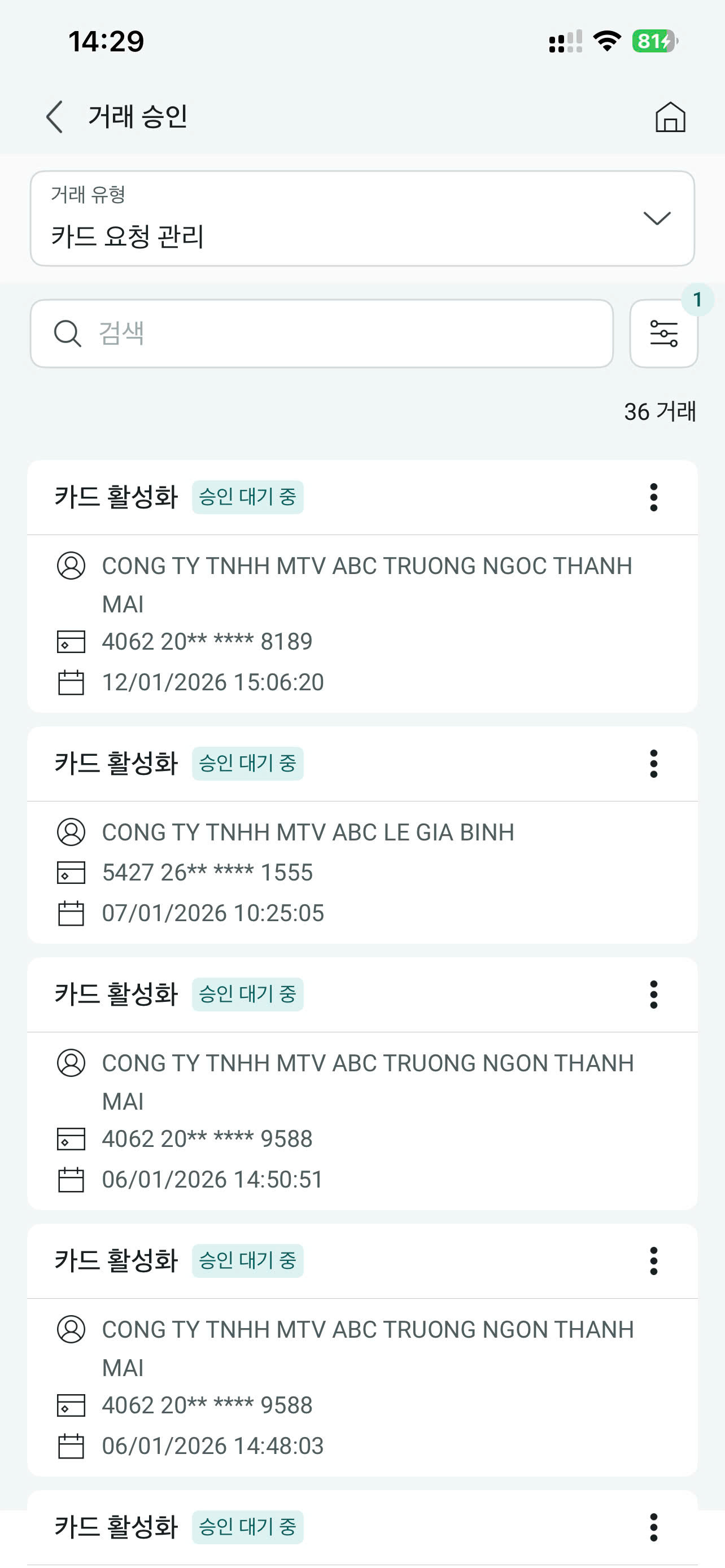Show options for the 14:48:03 request
This screenshot has height=1568, width=725.
pos(653,1260)
